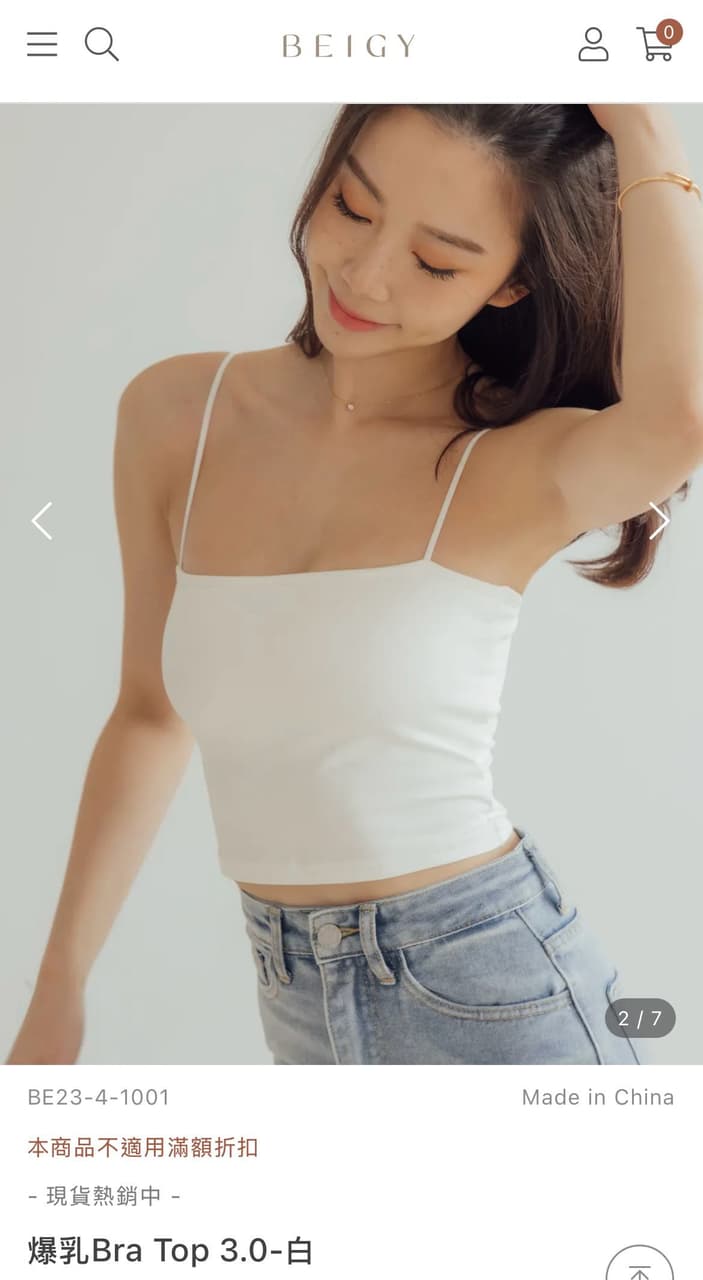Open the hamburger menu
Screen dimensions: 703x1280
[x=42, y=44]
